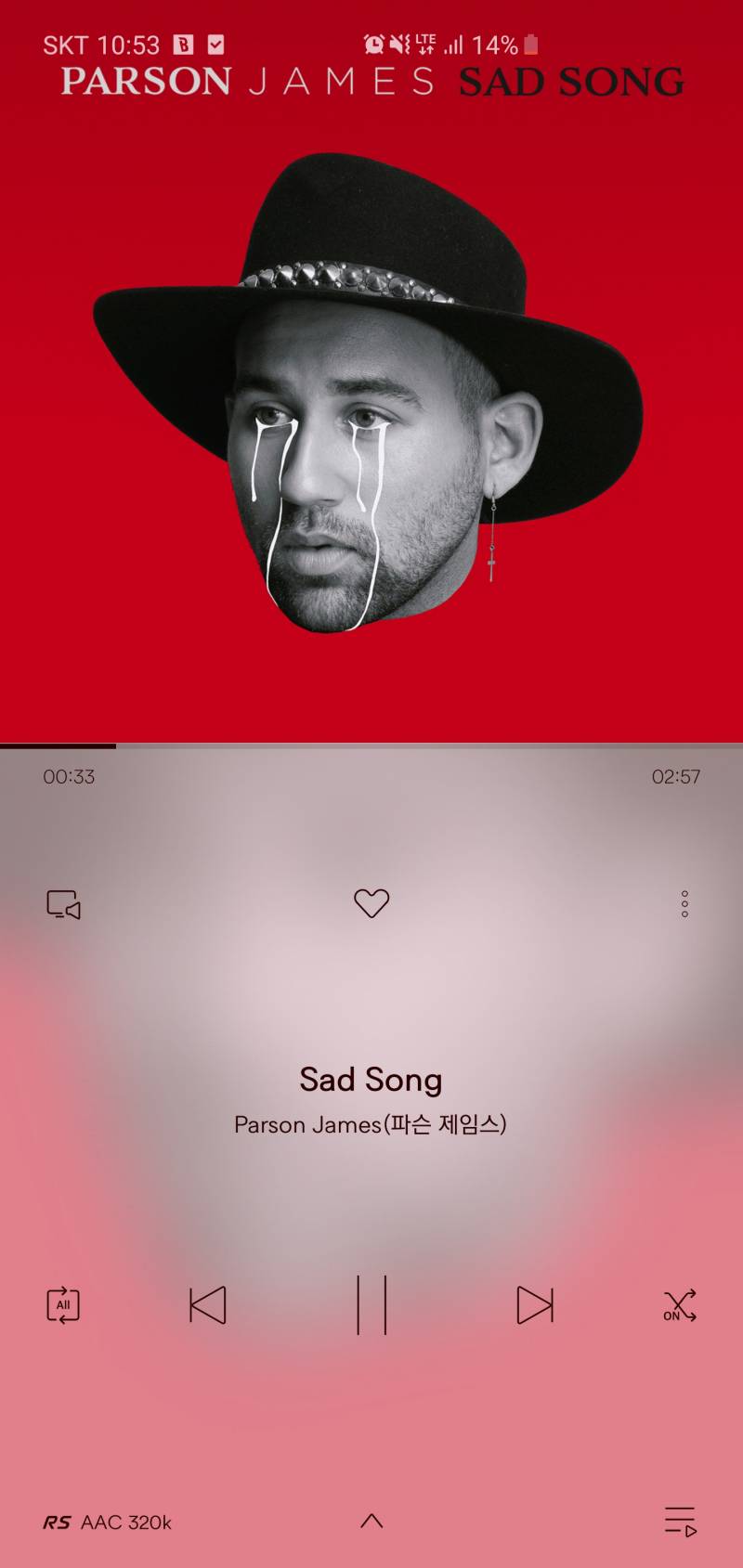Open the current playlist queue
743x1568 pixels.
point(680,1521)
